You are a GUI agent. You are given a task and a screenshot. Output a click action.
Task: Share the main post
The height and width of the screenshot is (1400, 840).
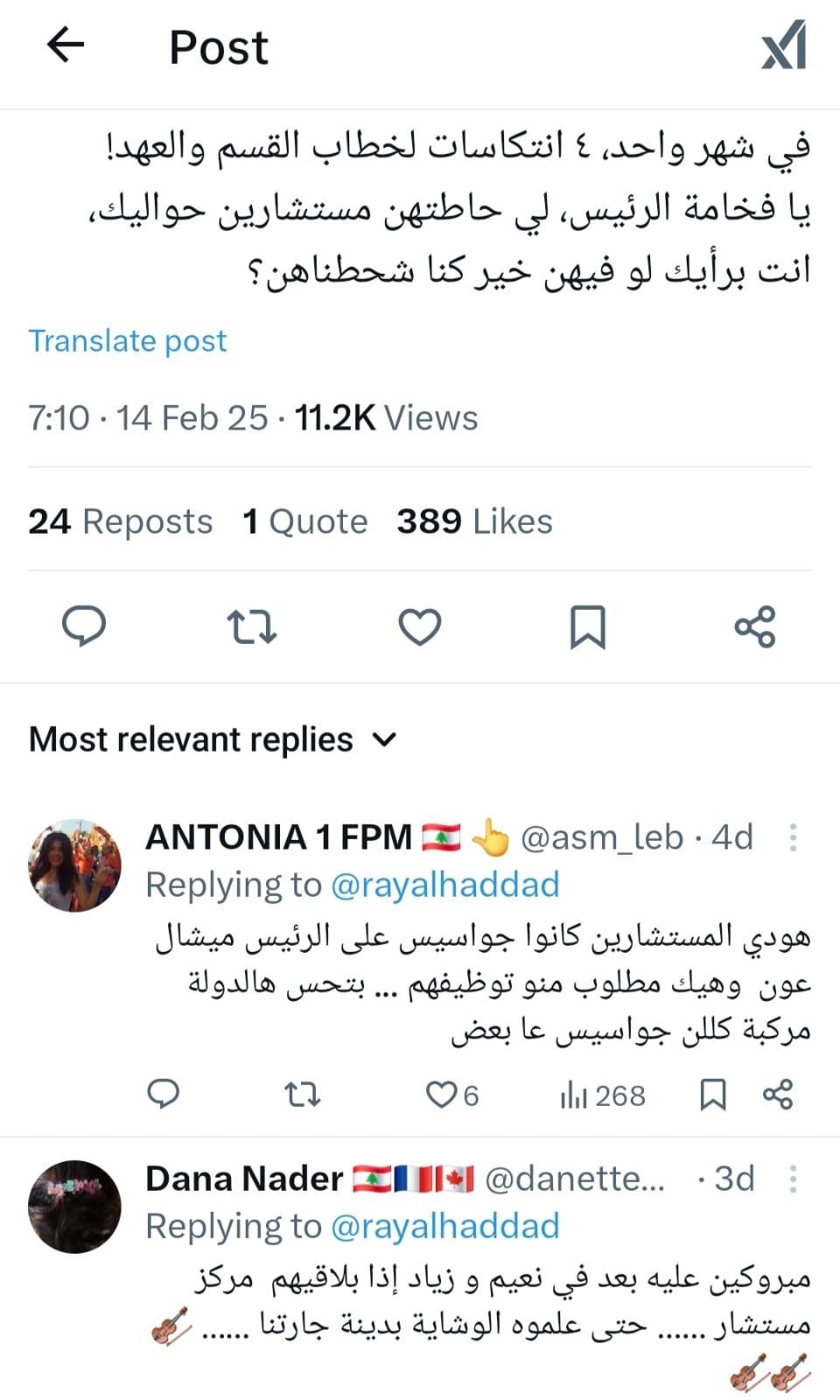(754, 623)
